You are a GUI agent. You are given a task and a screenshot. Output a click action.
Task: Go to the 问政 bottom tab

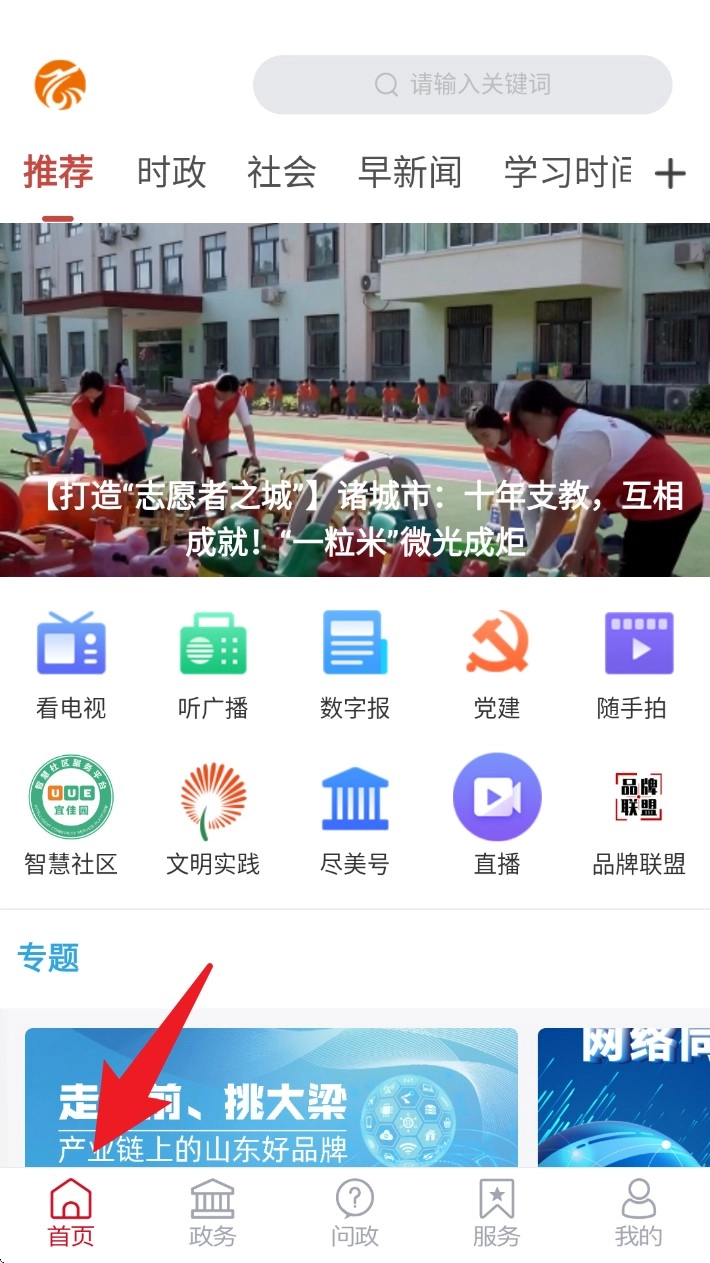(355, 1213)
